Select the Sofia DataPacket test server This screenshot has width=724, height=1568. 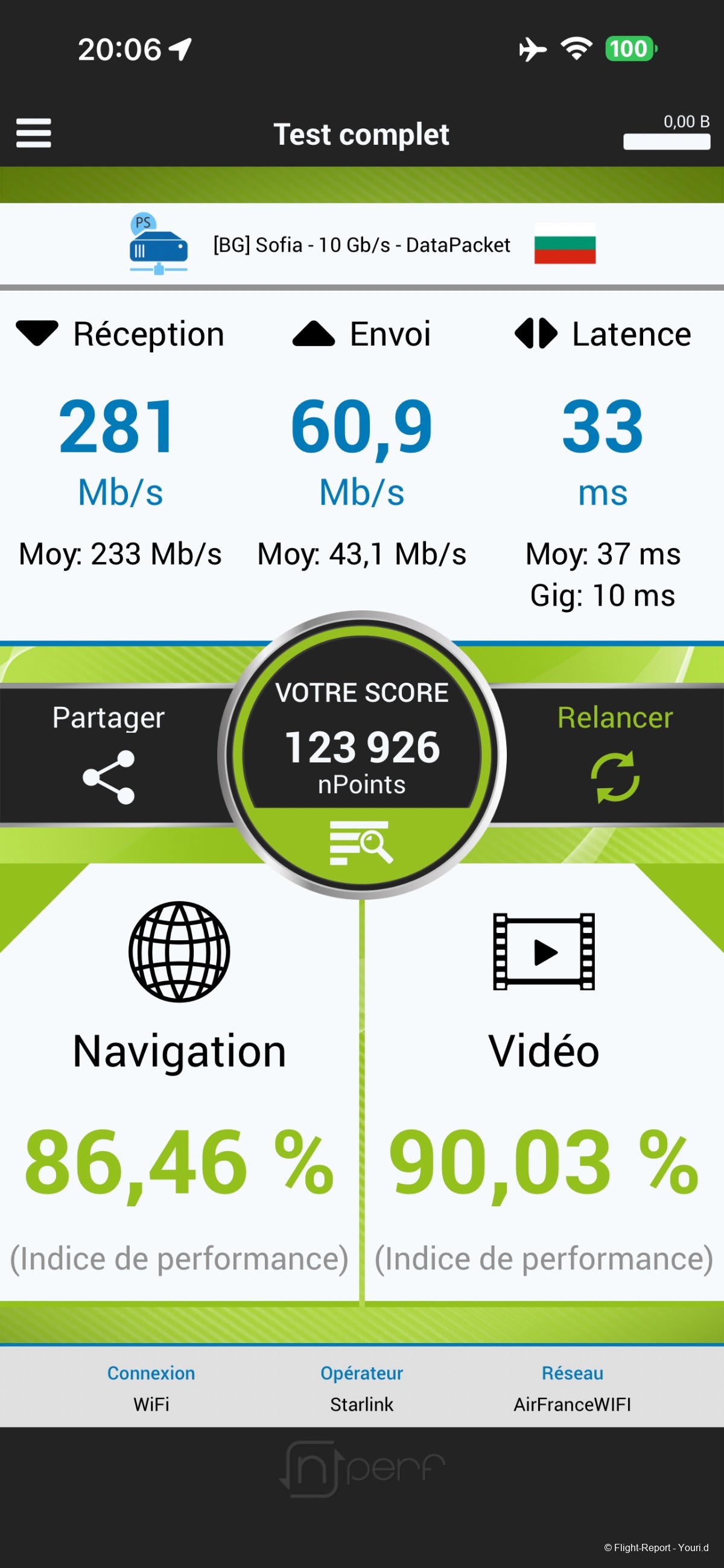[361, 245]
